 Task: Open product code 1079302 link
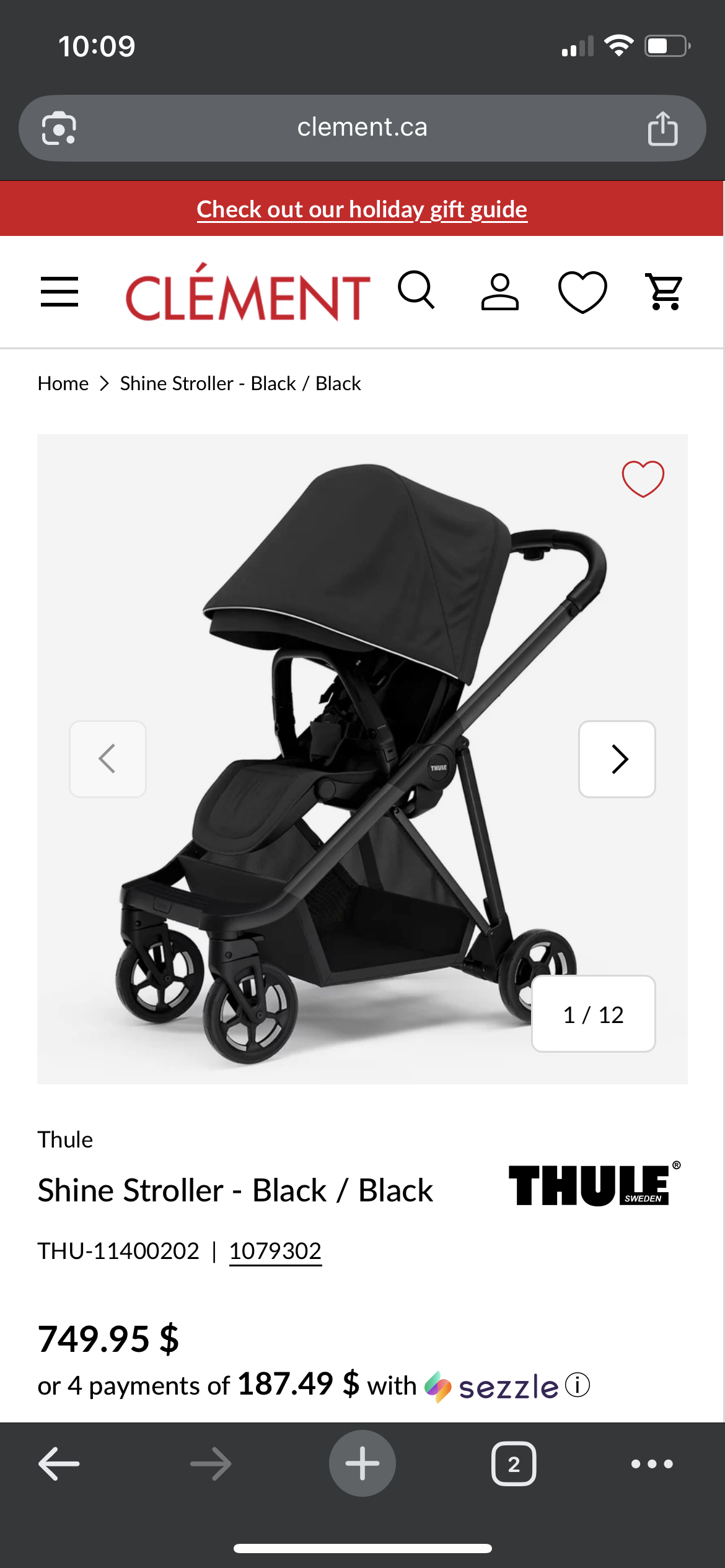click(x=275, y=1251)
